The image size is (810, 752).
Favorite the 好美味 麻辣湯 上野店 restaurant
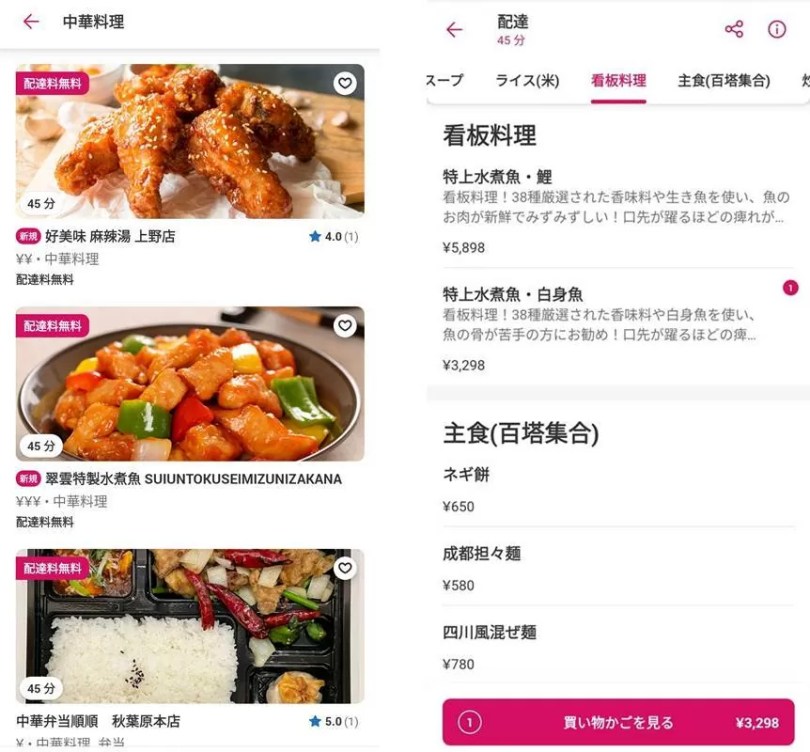pos(345,83)
